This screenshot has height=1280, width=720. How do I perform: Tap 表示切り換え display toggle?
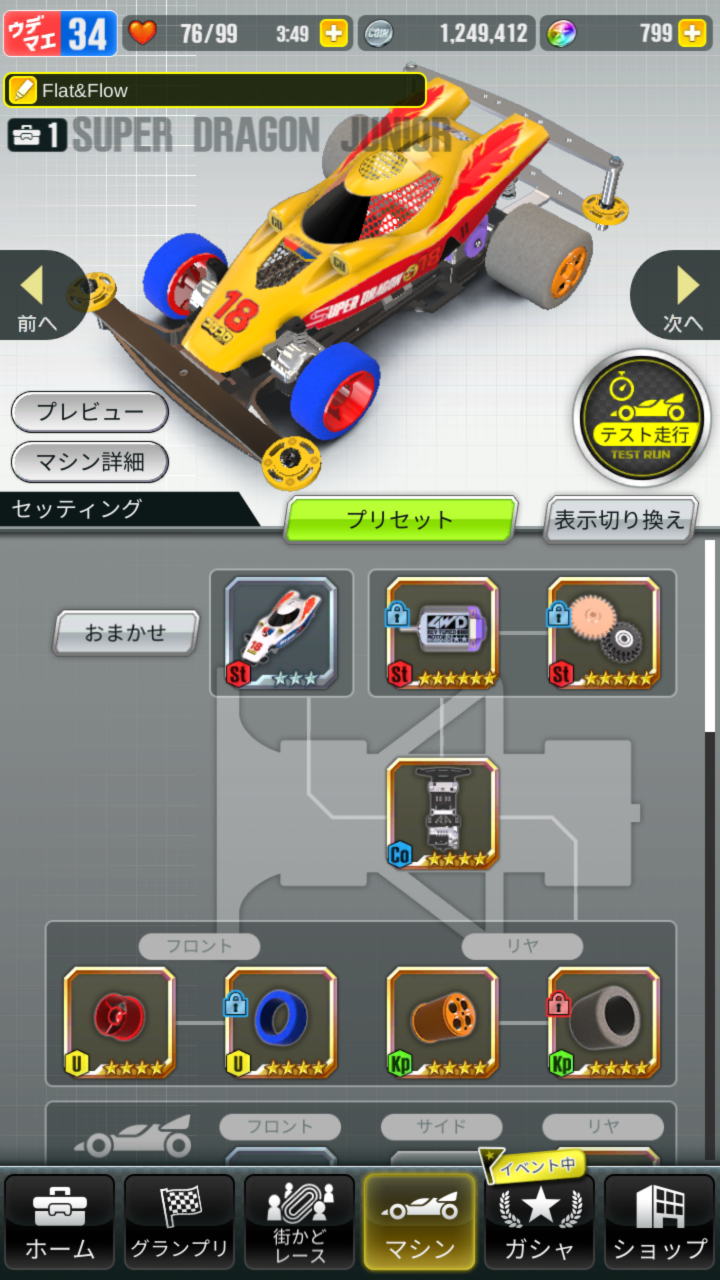pyautogui.click(x=620, y=519)
